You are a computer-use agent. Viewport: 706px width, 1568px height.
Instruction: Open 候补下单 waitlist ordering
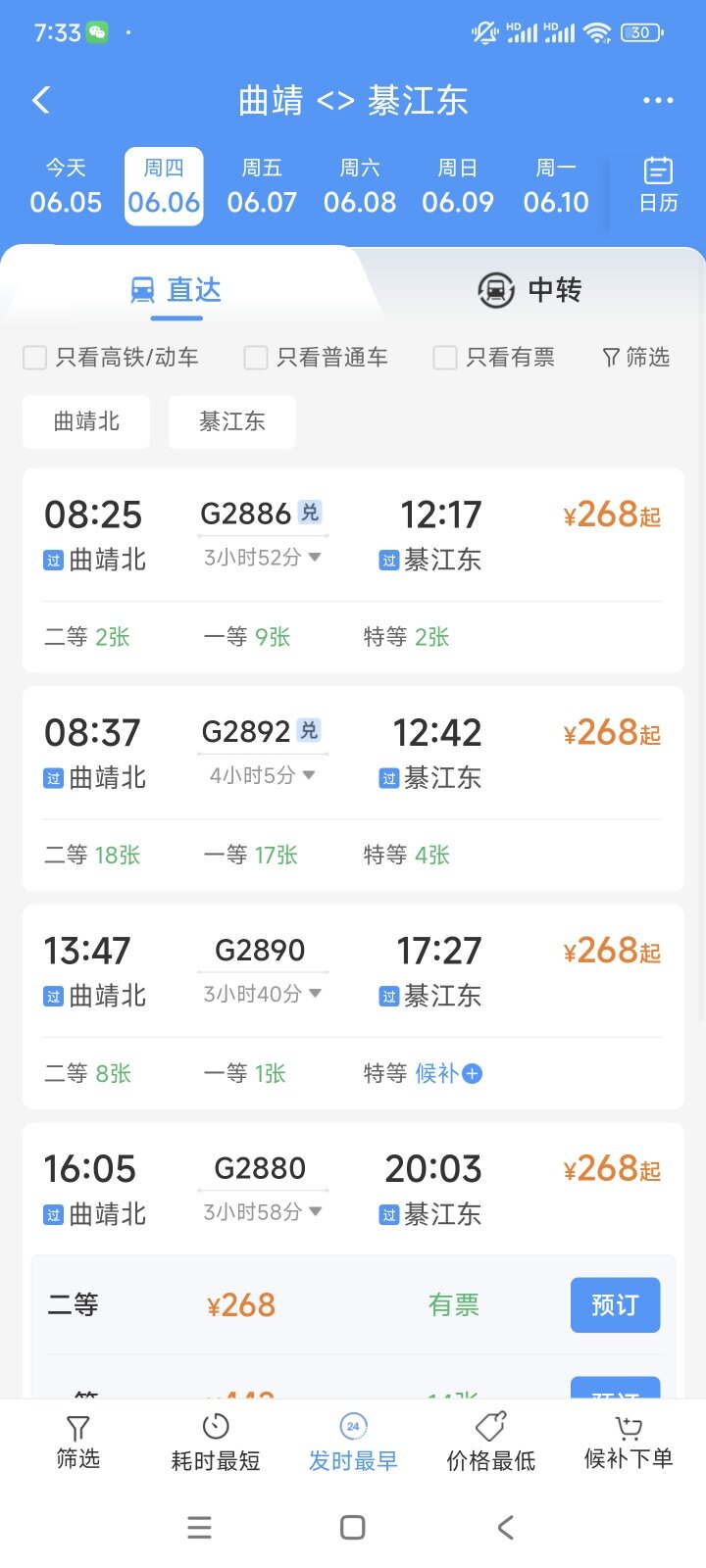pos(629,1443)
